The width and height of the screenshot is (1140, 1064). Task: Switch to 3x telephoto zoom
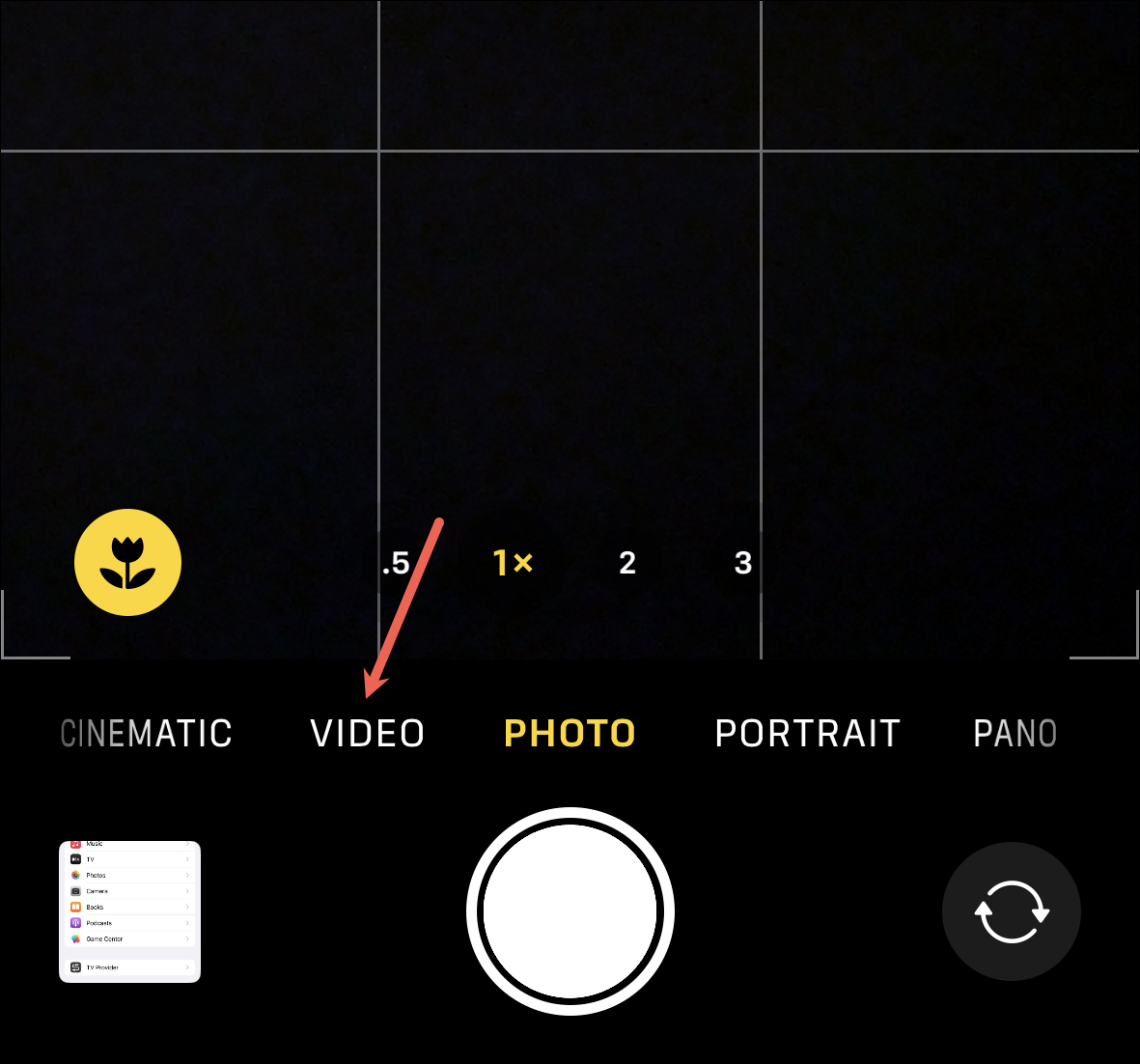point(742,563)
